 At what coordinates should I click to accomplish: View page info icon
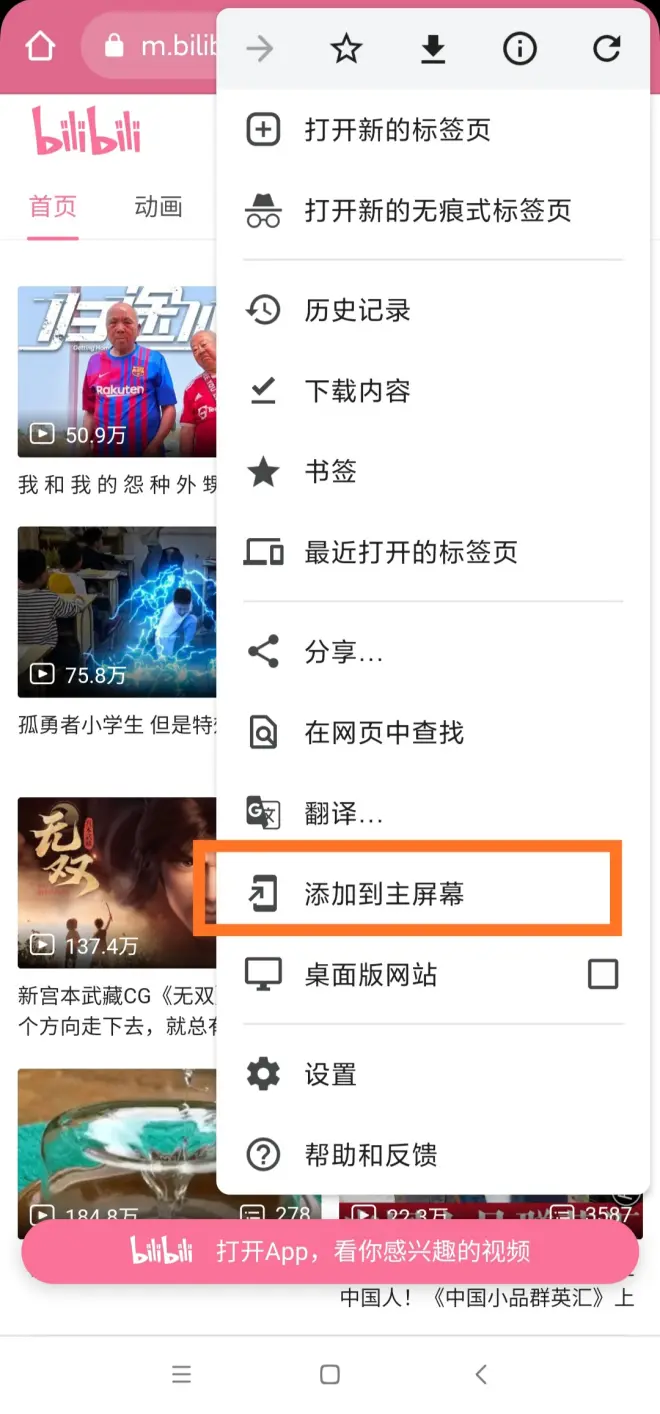(x=520, y=49)
